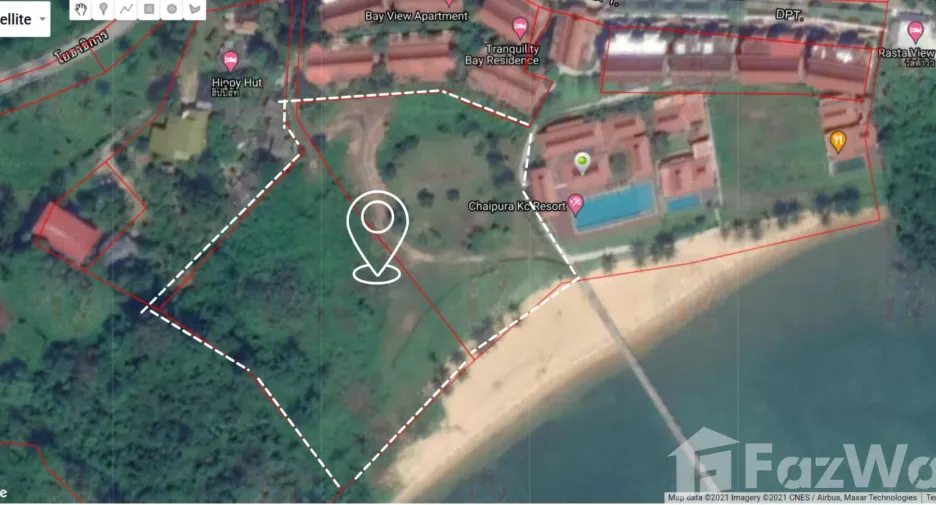Select the polyline drawing tool
This screenshot has height=505, width=936.
pos(126,9)
